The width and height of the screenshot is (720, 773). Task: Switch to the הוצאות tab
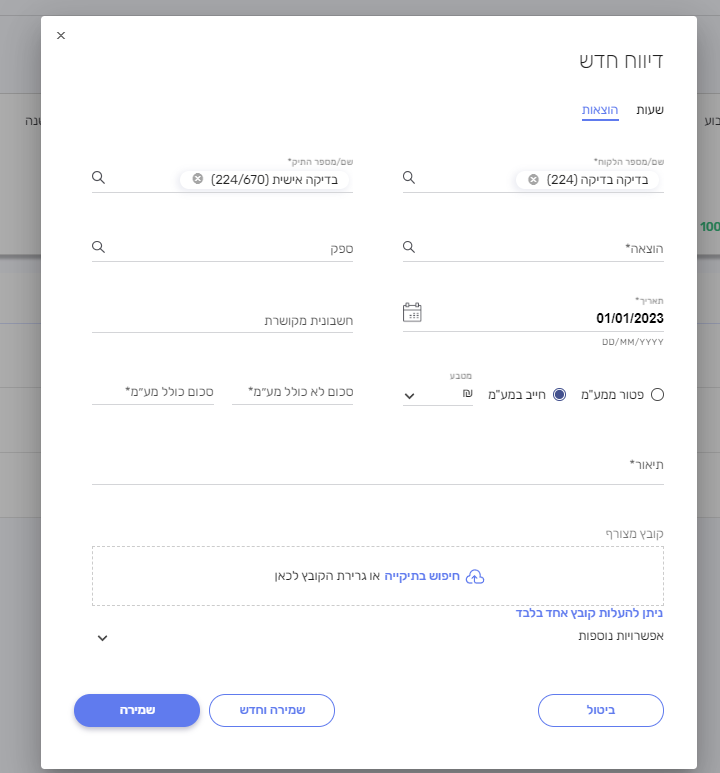click(600, 110)
